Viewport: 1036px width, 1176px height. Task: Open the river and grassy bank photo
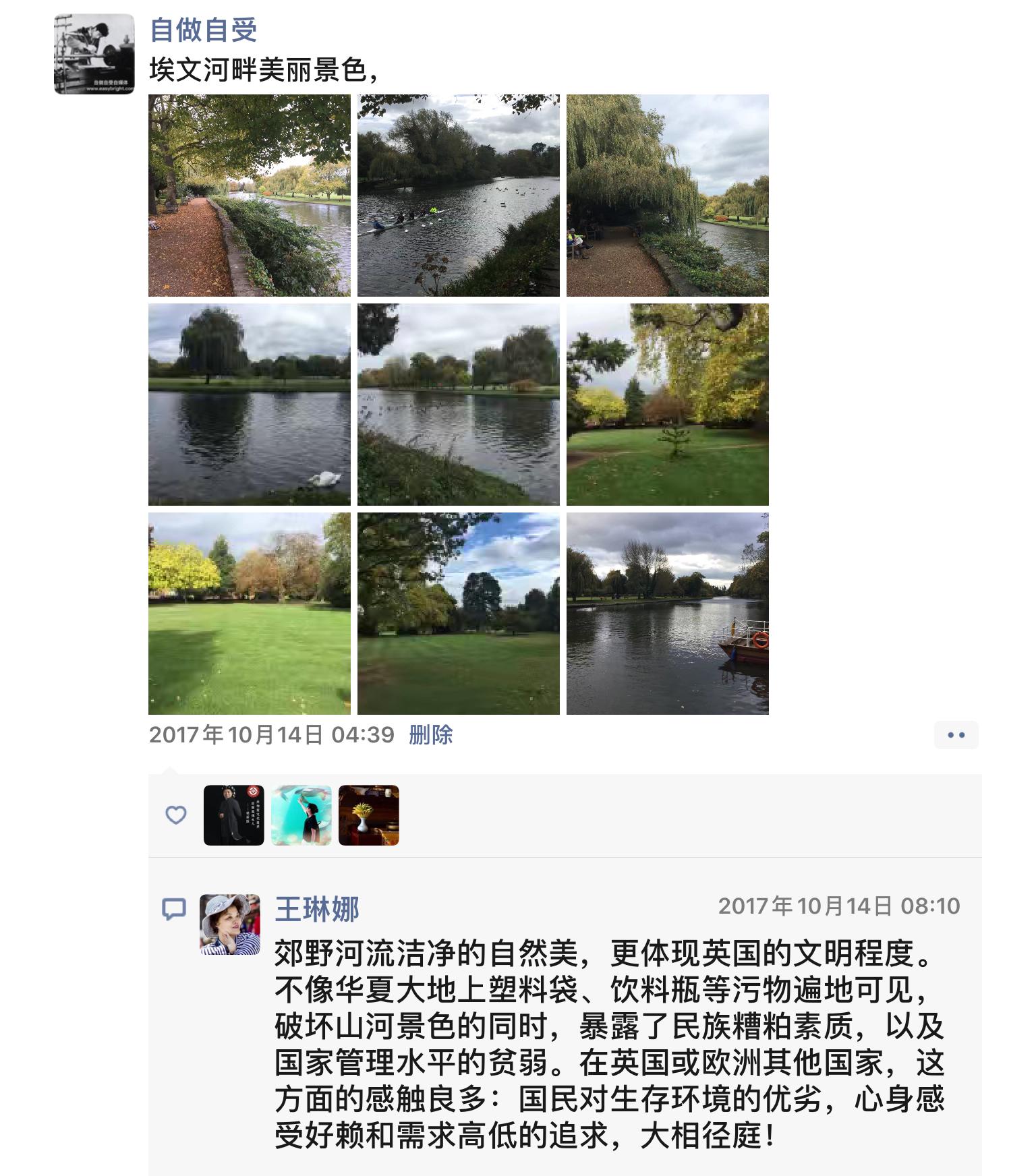click(458, 404)
